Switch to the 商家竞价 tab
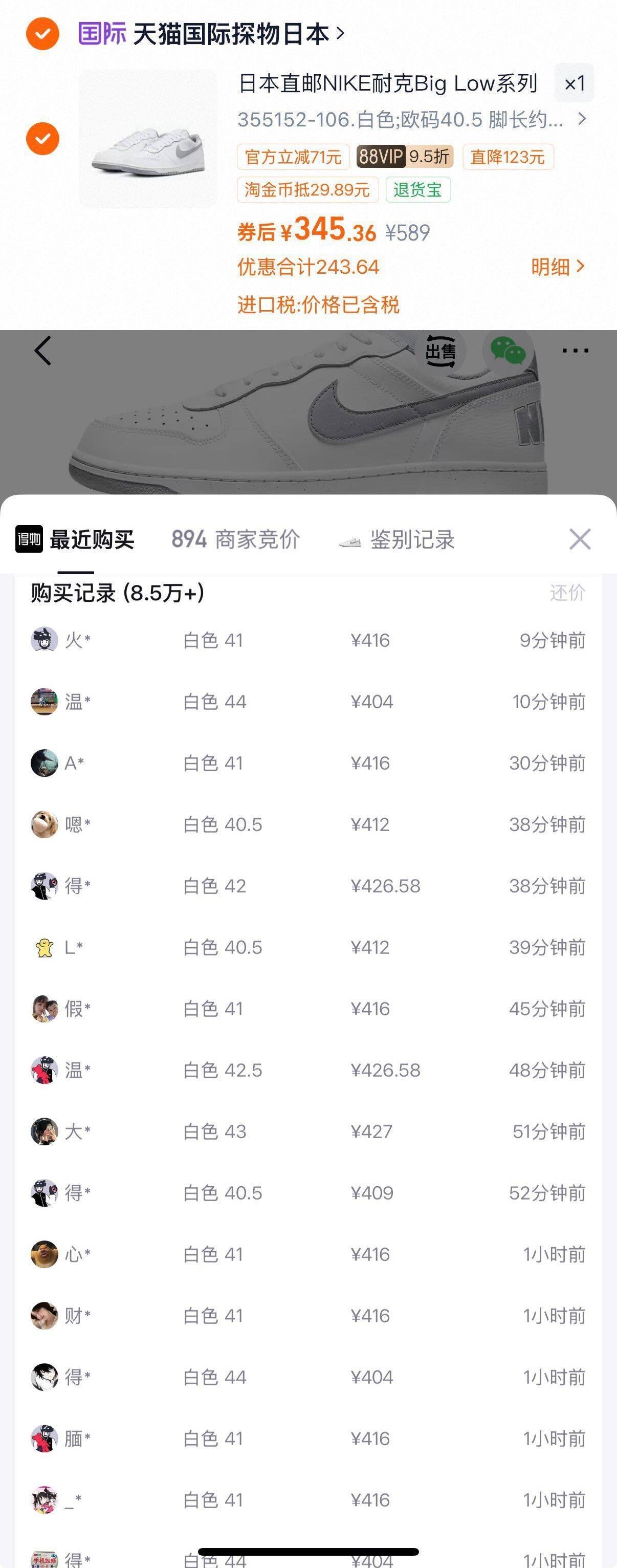Viewport: 617px width, 1568px height. click(235, 539)
